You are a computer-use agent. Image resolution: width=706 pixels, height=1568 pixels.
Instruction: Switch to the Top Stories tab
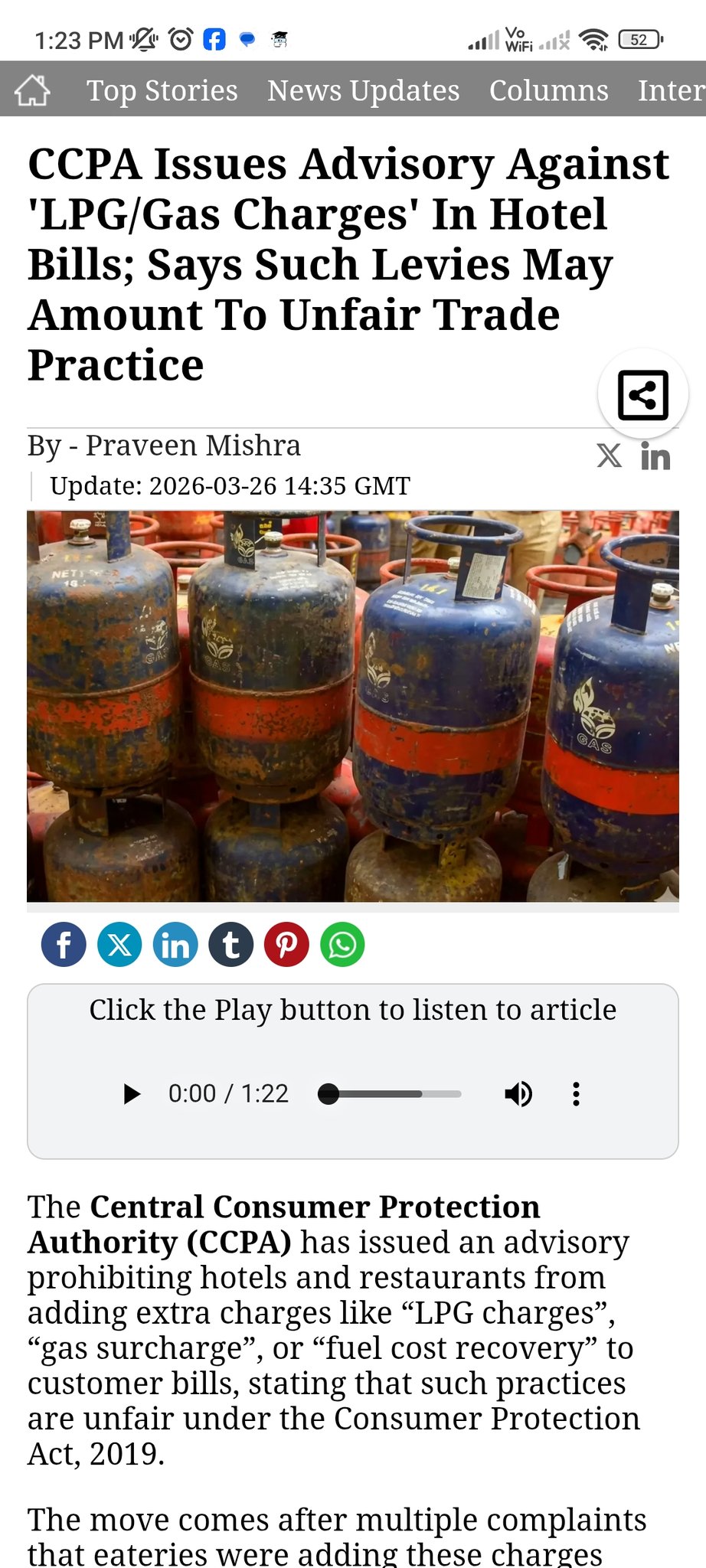pos(162,90)
